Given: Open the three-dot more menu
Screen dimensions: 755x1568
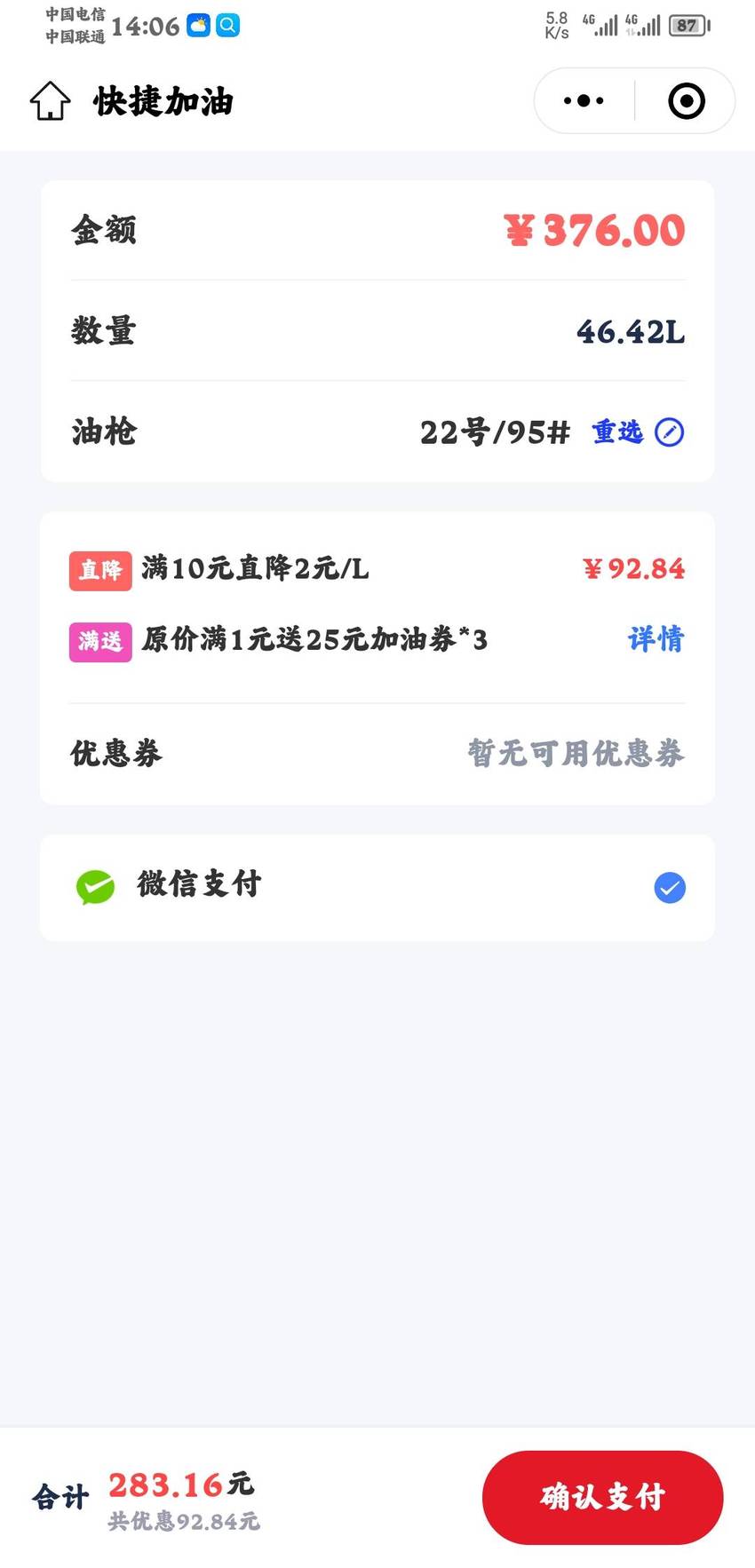Looking at the screenshot, I should (x=584, y=100).
